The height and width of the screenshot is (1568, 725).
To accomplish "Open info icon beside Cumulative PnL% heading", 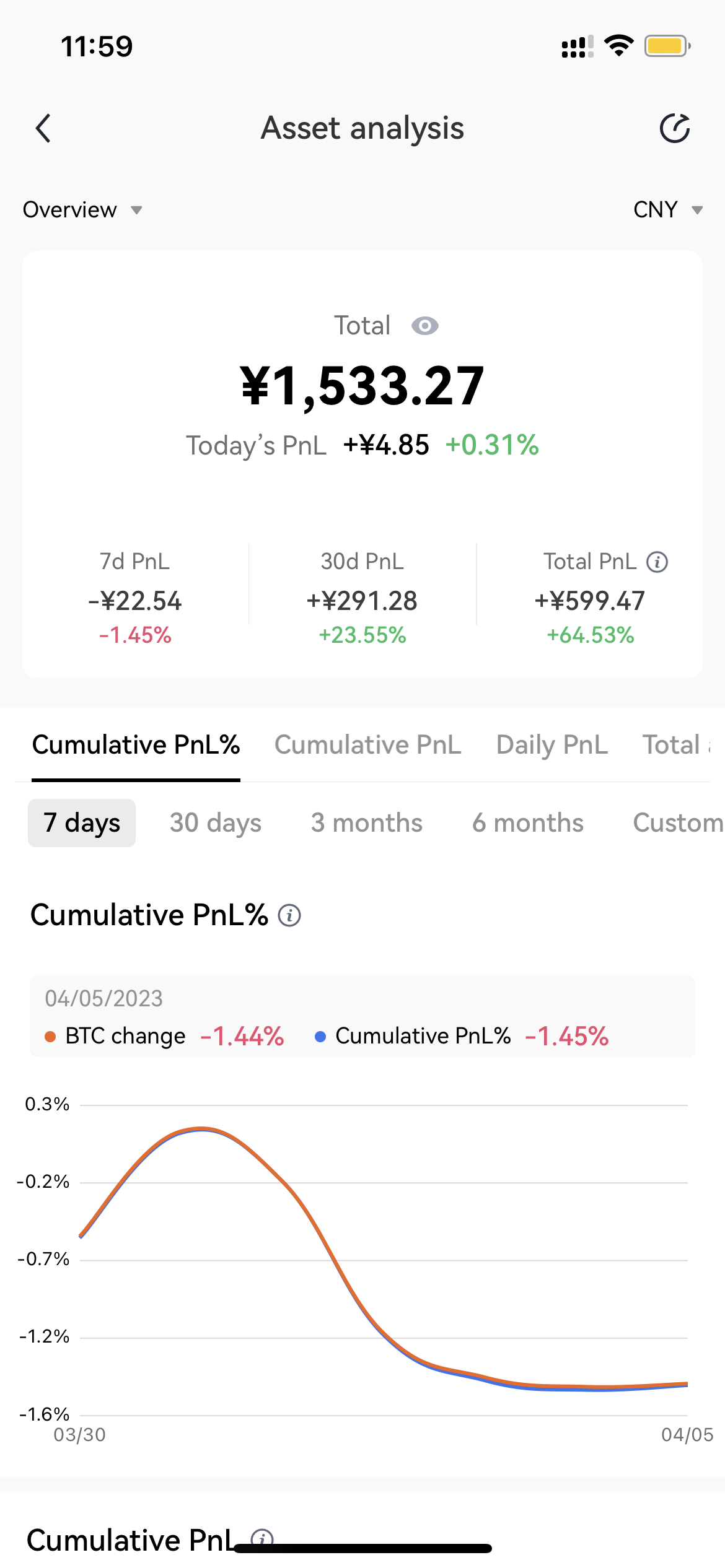I will [289, 915].
